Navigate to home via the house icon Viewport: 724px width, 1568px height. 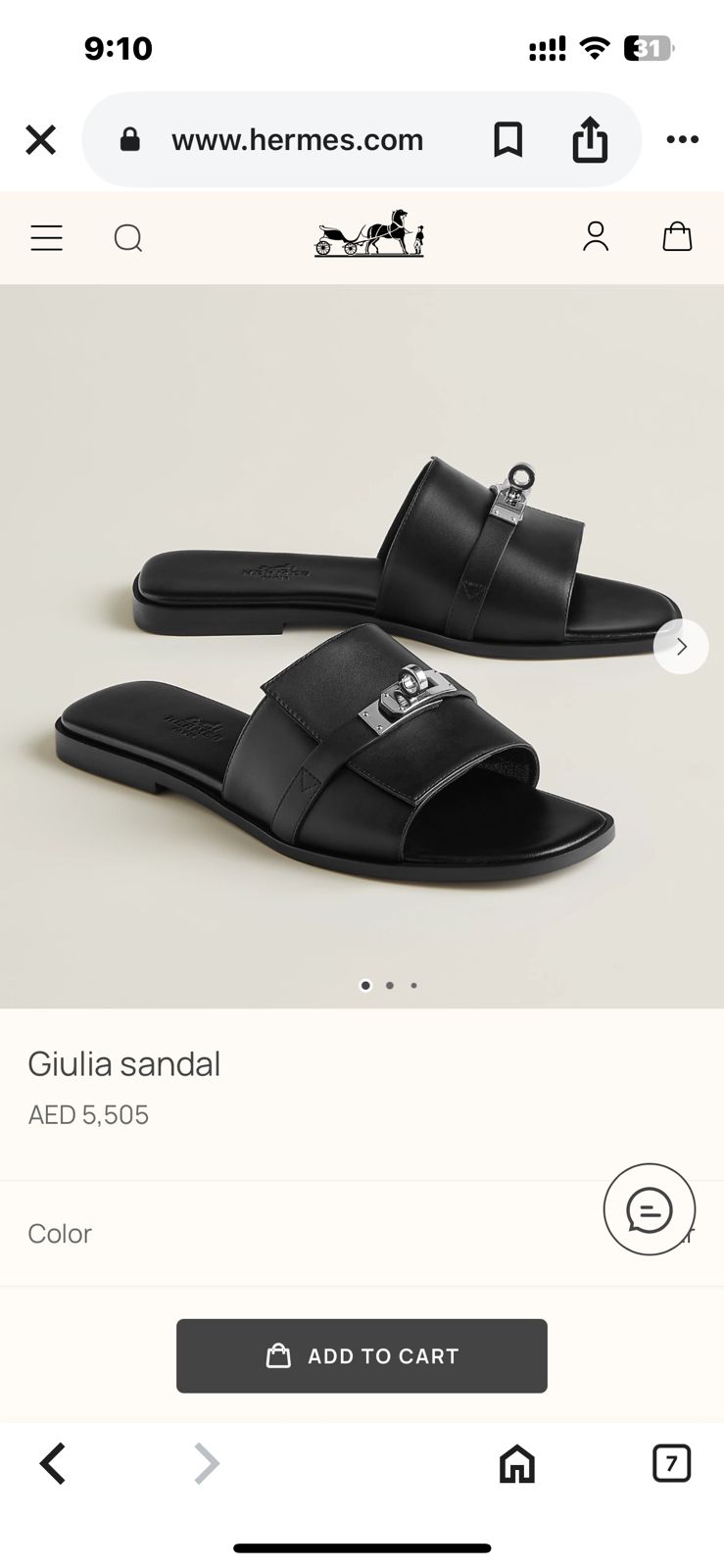[516, 1463]
